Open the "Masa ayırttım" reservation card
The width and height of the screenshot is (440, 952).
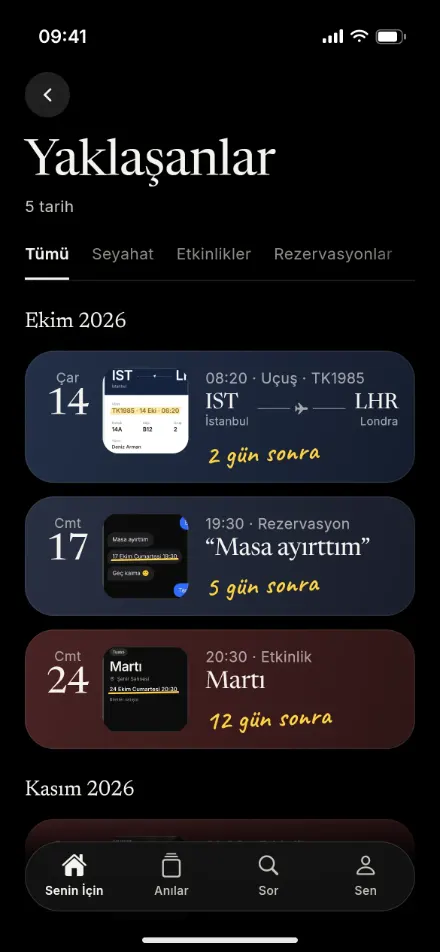click(220, 556)
